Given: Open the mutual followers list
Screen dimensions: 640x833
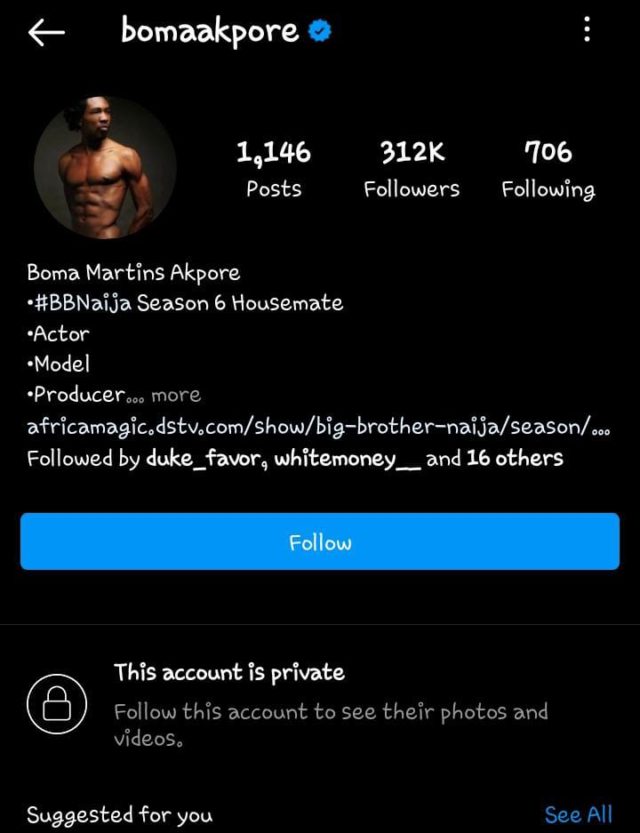Looking at the screenshot, I should pyautogui.click(x=294, y=459).
